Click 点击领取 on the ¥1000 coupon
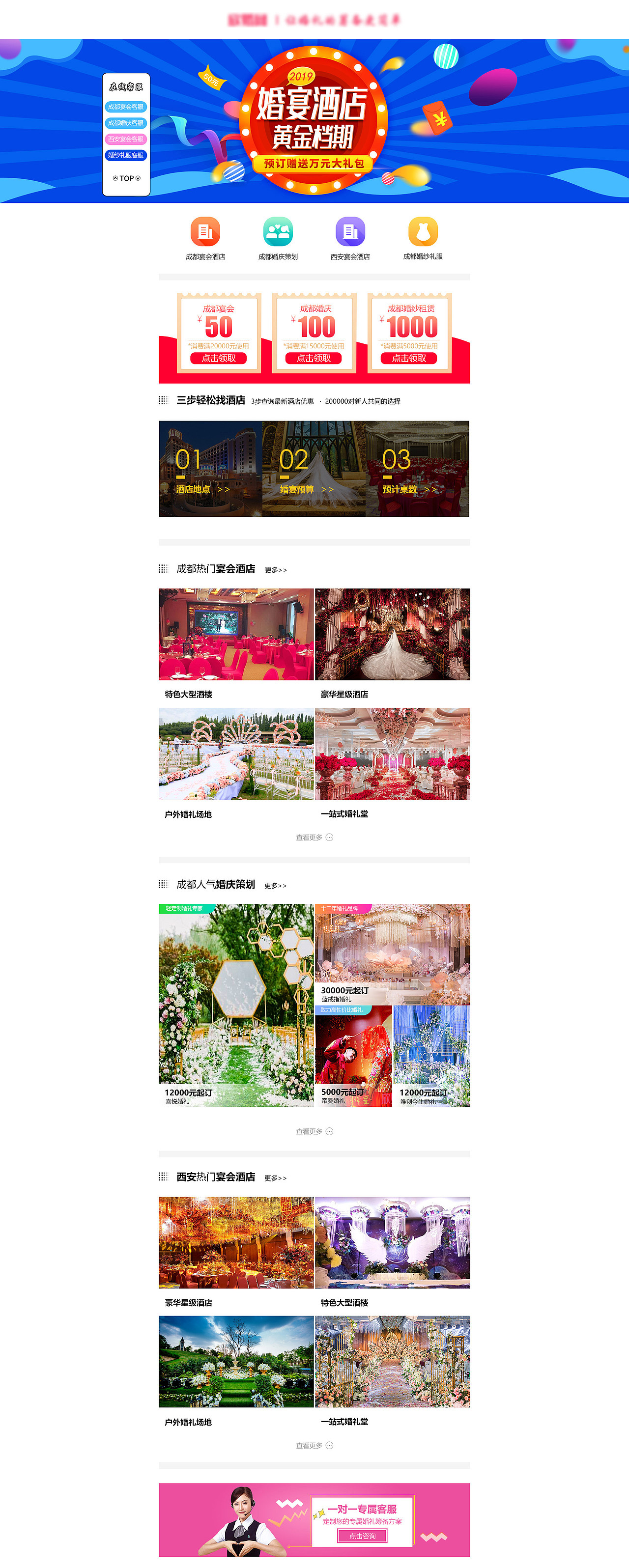This screenshot has height=1568, width=629. coord(409,359)
